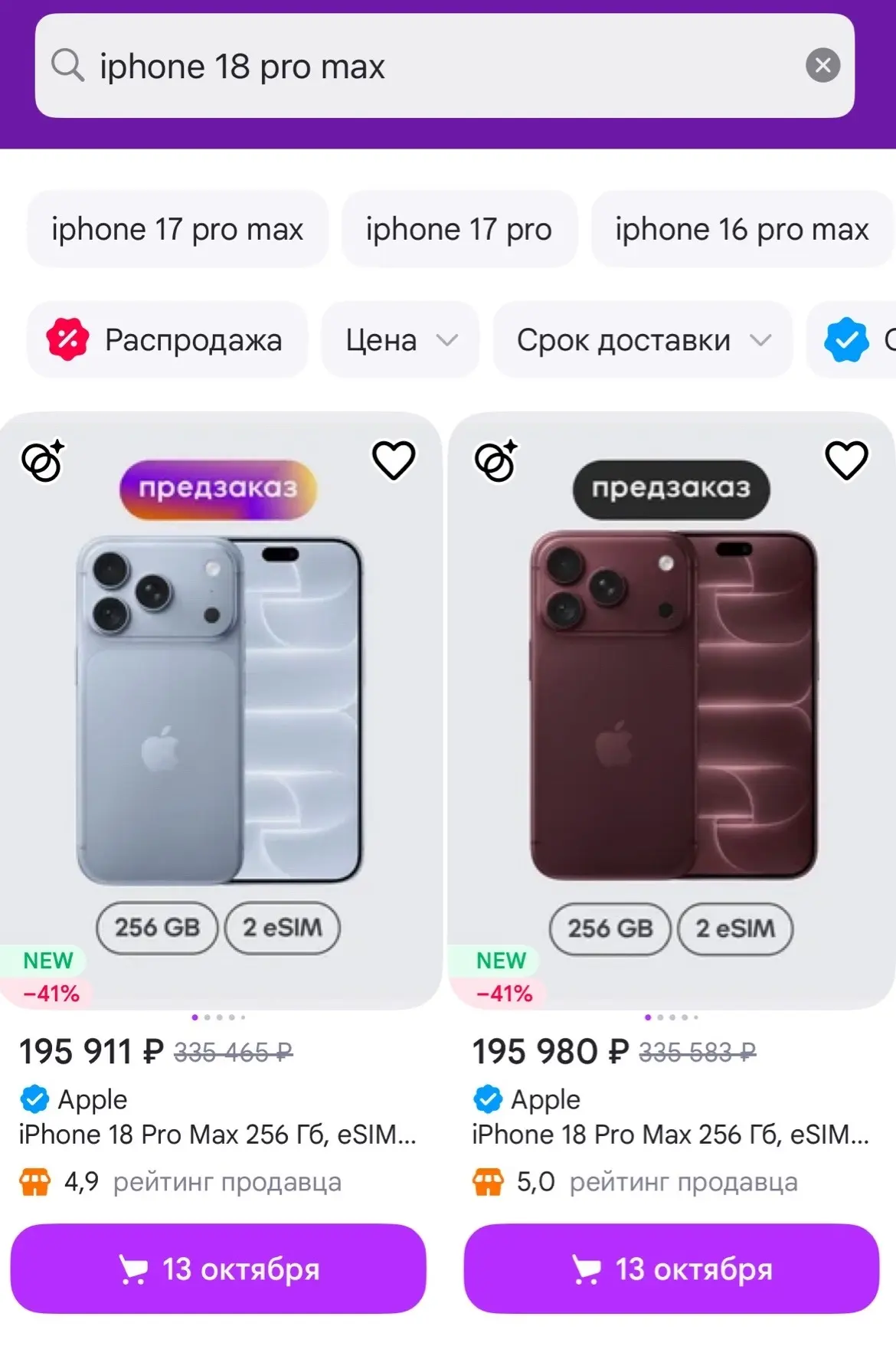Clear the search query text

[x=823, y=66]
